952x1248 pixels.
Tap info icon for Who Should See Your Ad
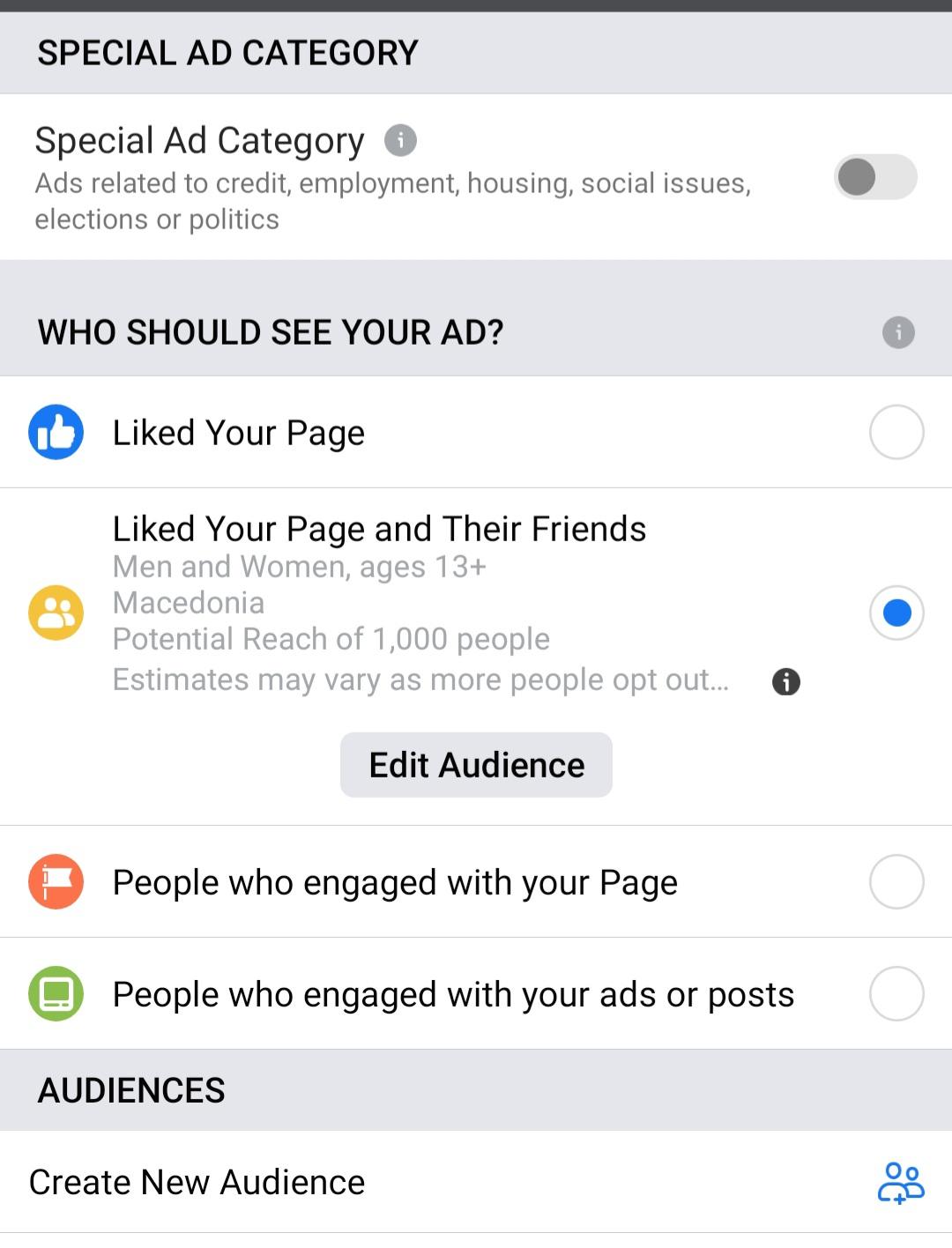click(898, 332)
